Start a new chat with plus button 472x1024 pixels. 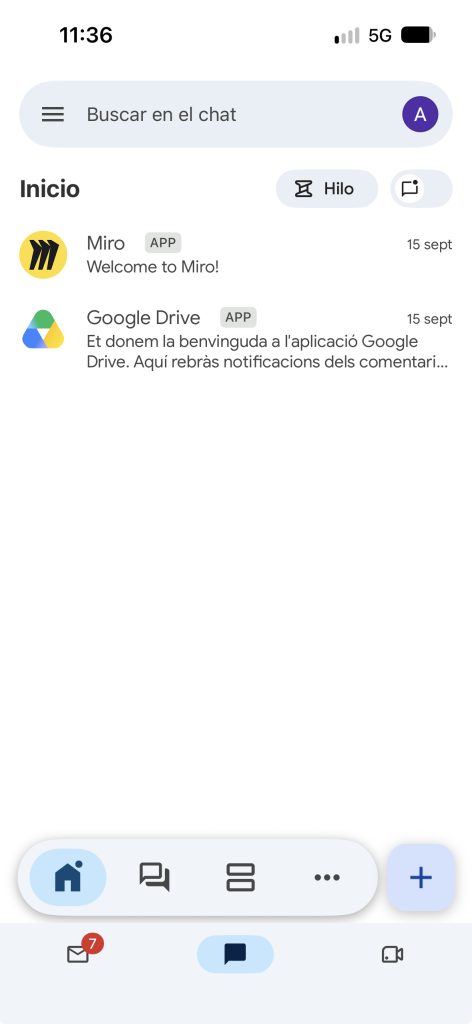(421, 877)
